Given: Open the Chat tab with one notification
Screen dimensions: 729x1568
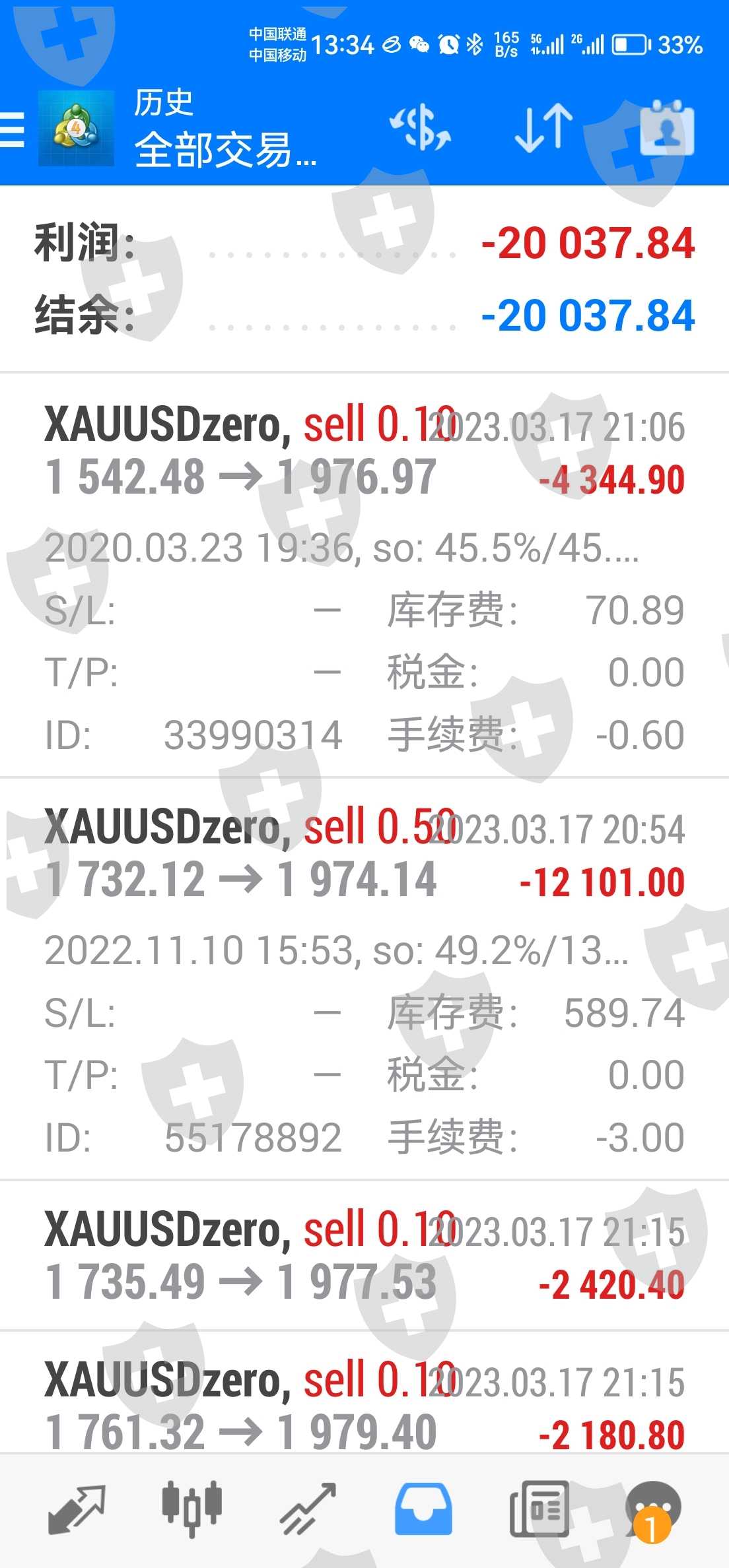Looking at the screenshot, I should pos(652,1510).
